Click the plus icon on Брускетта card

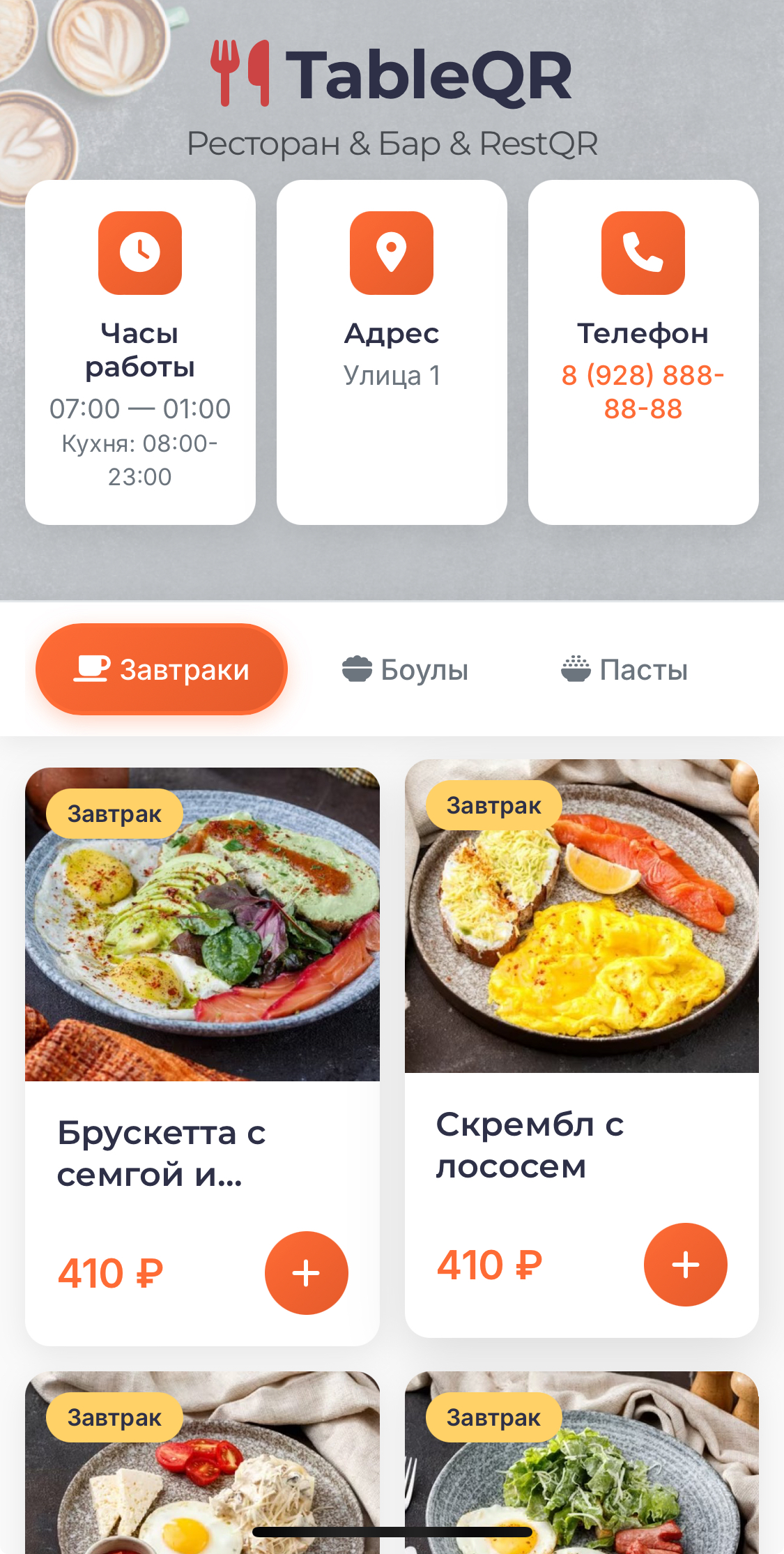(x=306, y=1272)
